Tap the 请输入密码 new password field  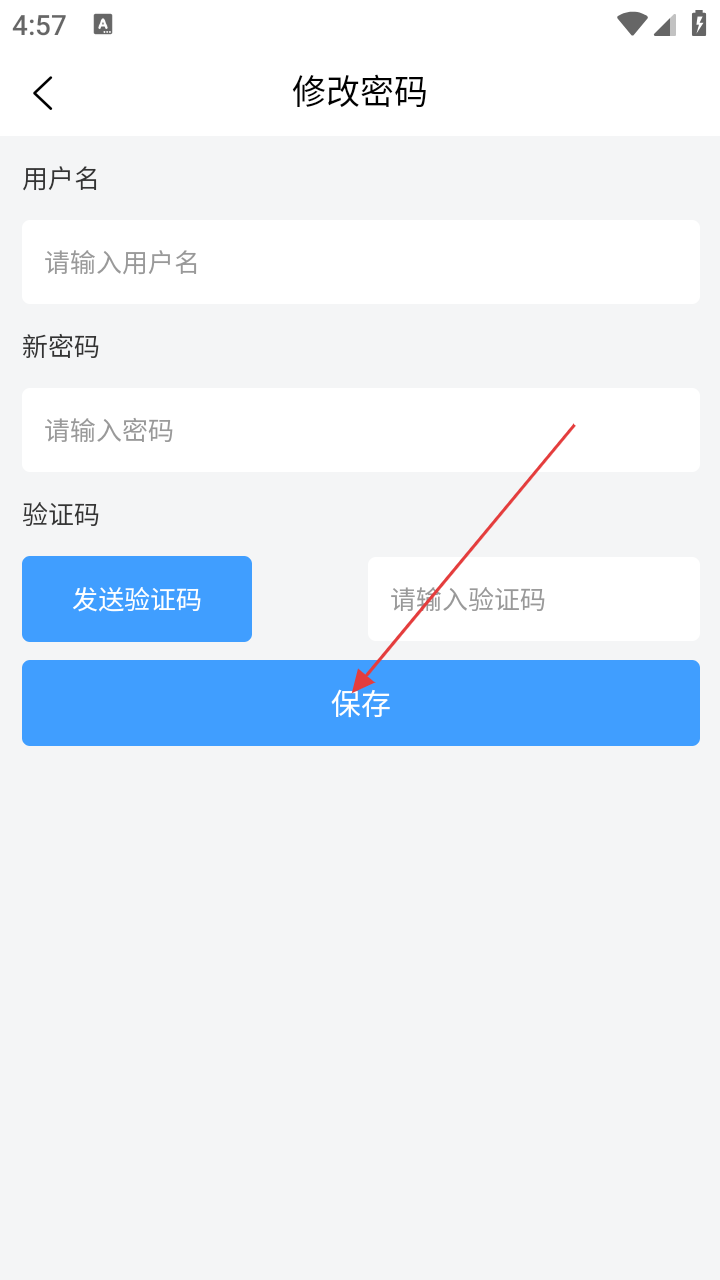coord(360,430)
